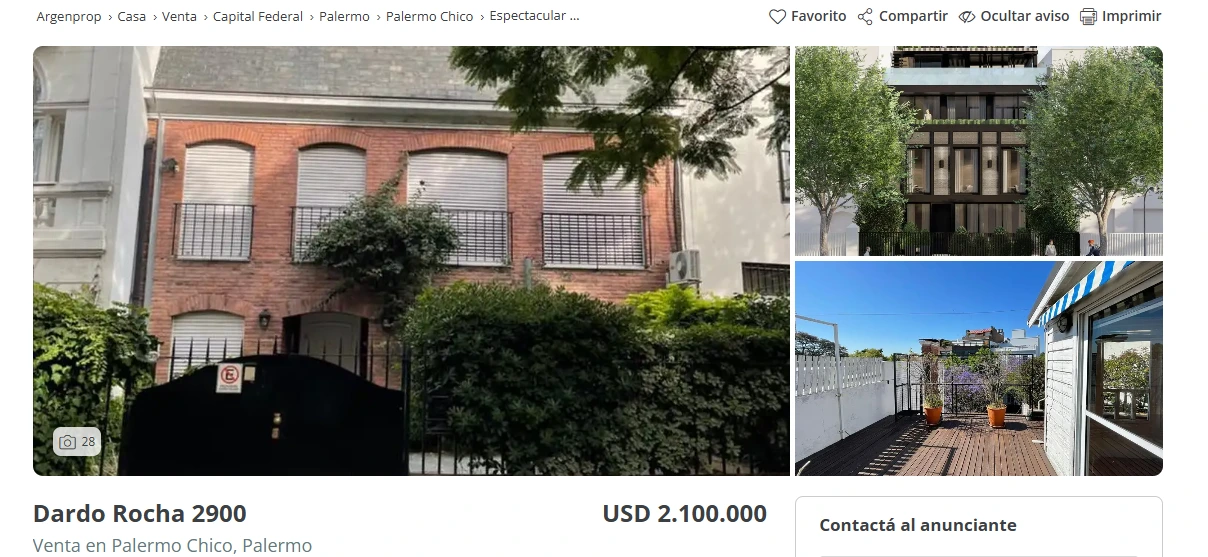1208x557 pixels.
Task: Navigate to Capital Federal breadcrumb
Action: [x=257, y=17]
